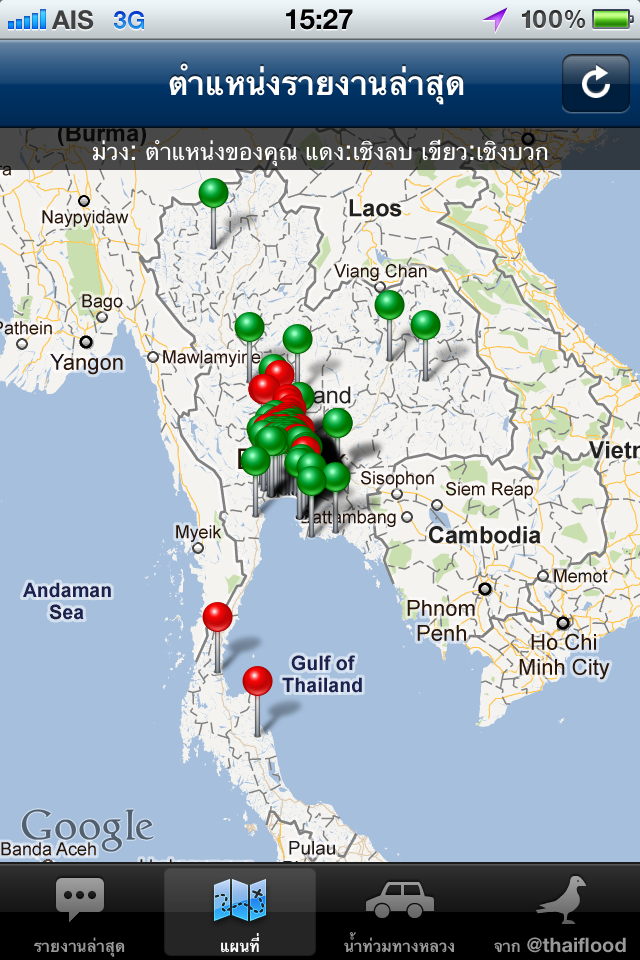Image resolution: width=640 pixels, height=960 pixels.
Task: Refresh the latest report map
Action: click(595, 83)
